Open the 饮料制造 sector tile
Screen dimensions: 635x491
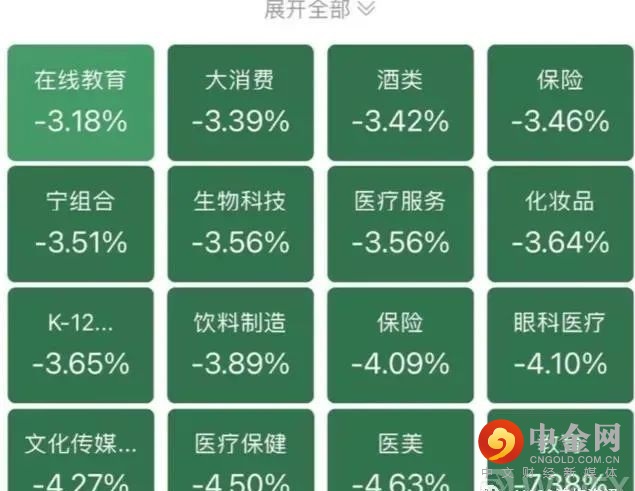pos(240,344)
